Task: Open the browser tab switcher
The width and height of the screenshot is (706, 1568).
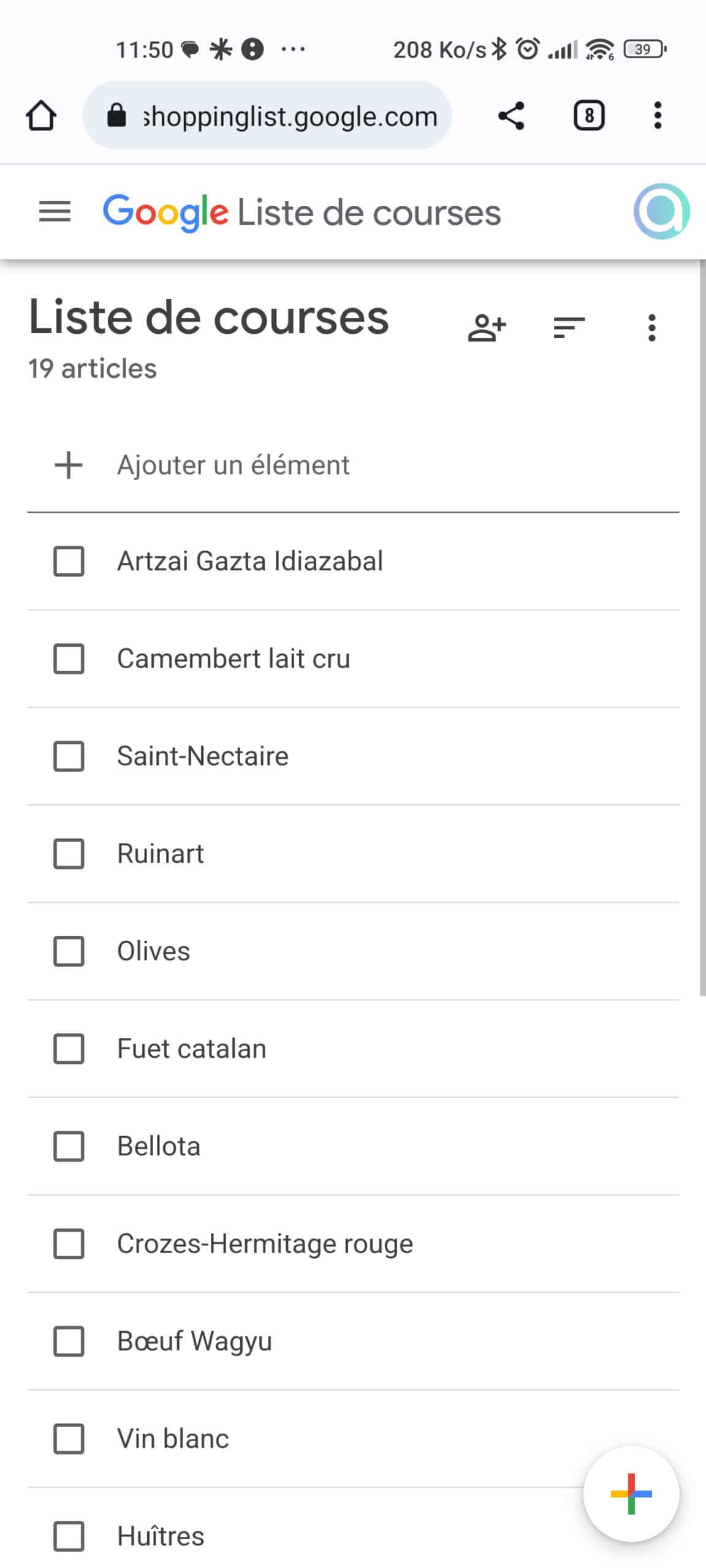Action: point(589,115)
